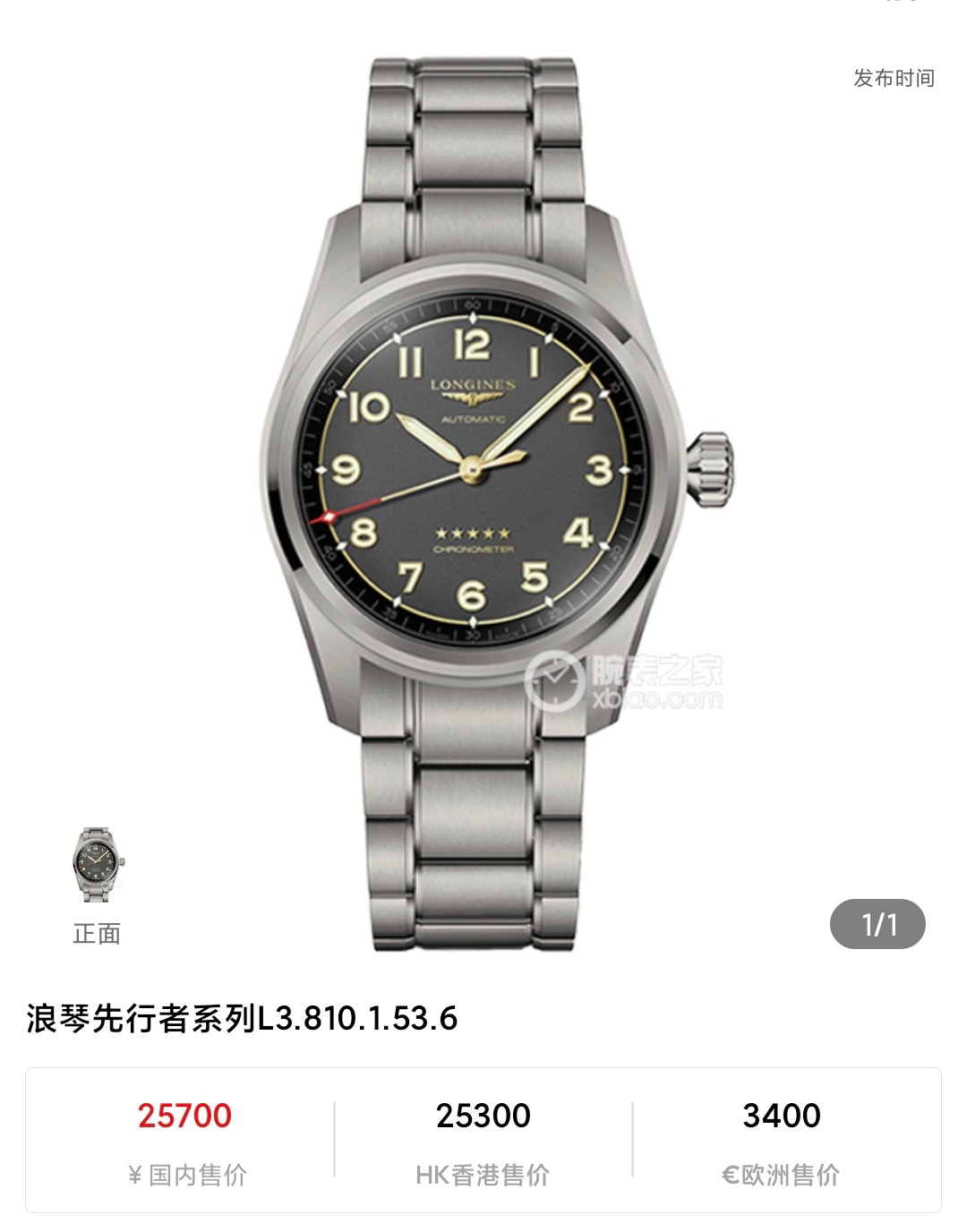Viewport: 967px width, 1232px height.
Task: Select the 正面 front-view thumbnail
Action: tap(97, 865)
